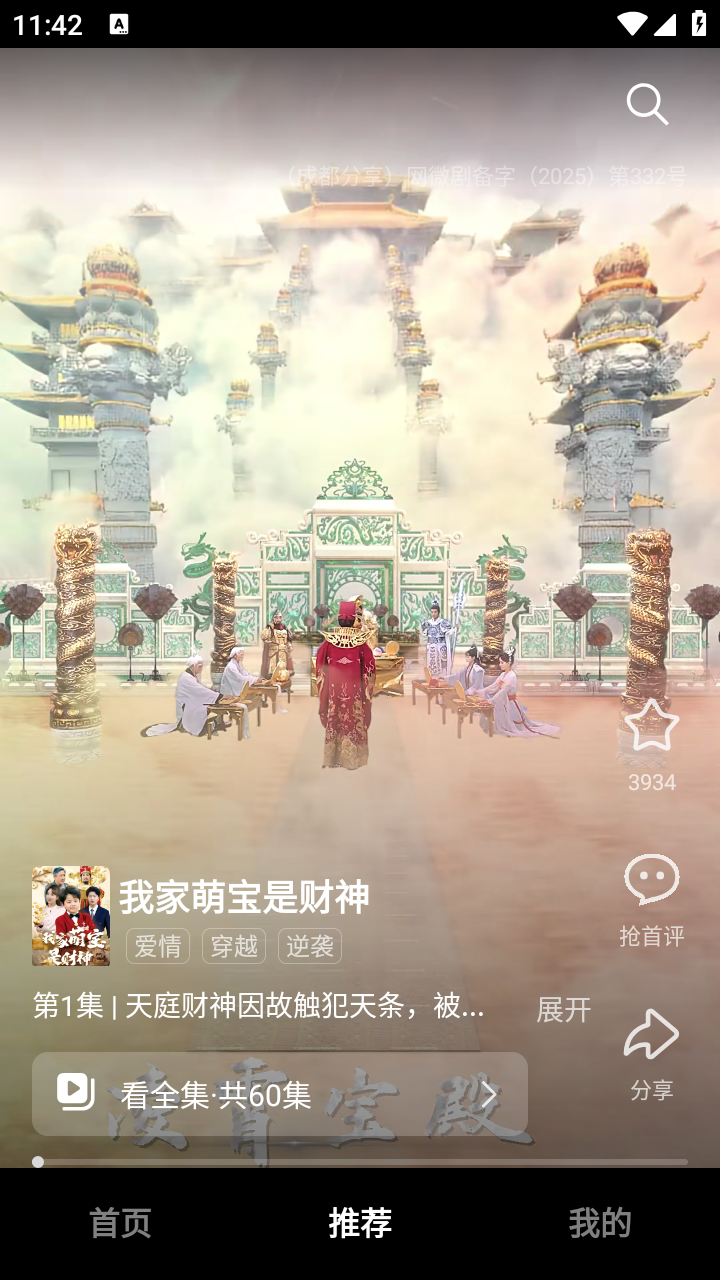Open the search magnifier icon
This screenshot has width=720, height=1280.
(x=647, y=104)
